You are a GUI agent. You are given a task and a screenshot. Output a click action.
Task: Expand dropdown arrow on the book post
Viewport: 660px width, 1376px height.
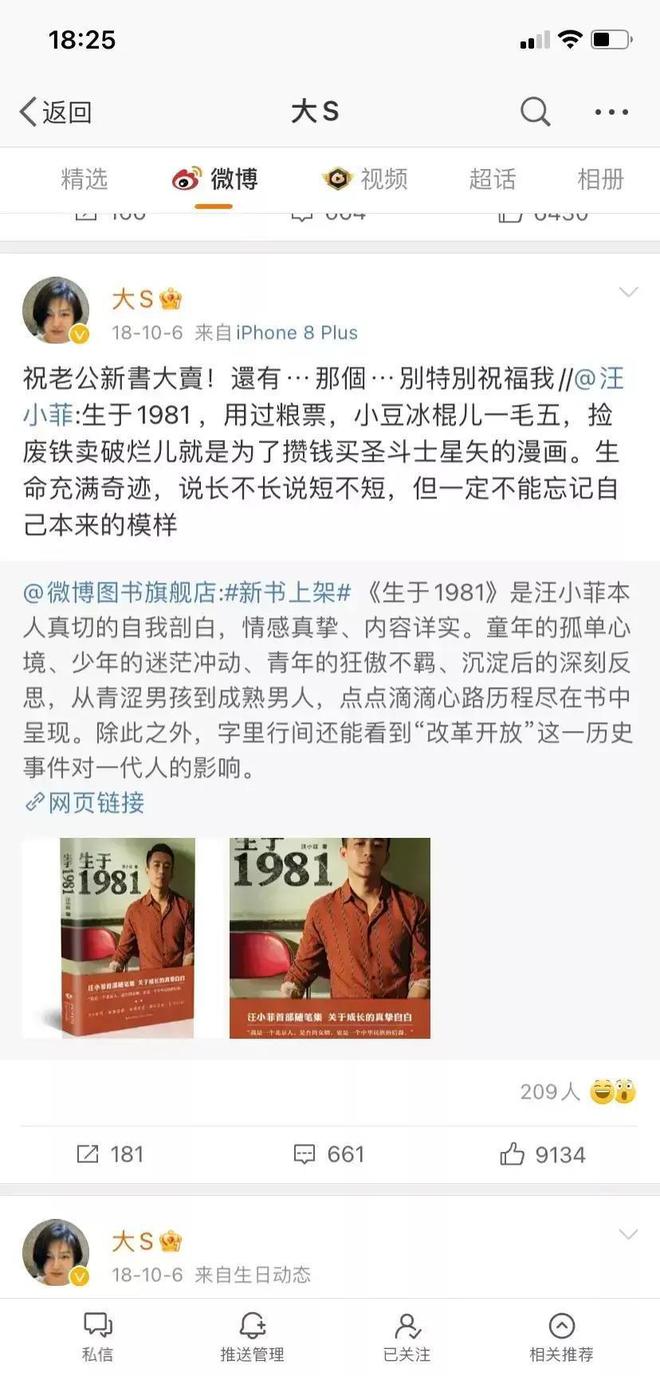pyautogui.click(x=628, y=292)
